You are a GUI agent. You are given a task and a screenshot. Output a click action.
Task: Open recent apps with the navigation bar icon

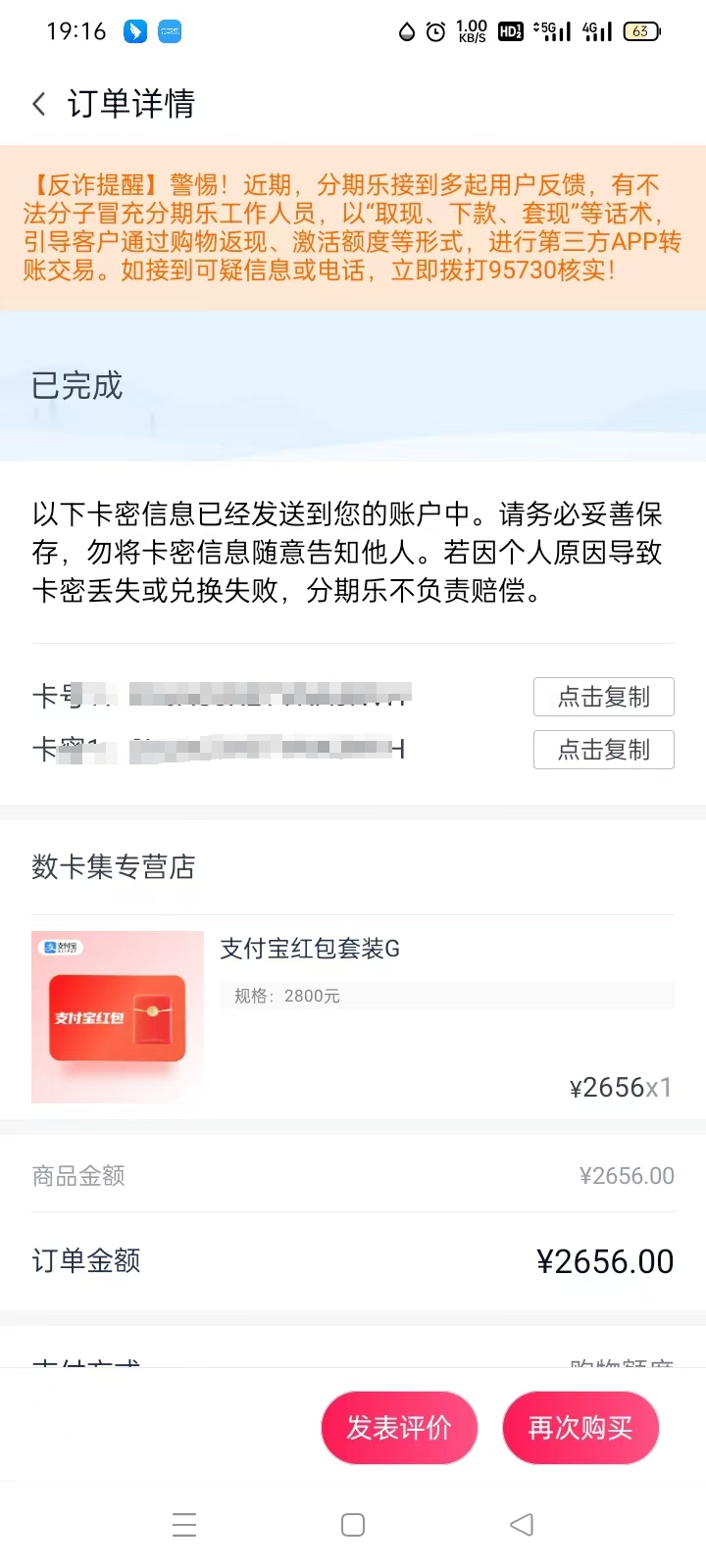click(x=184, y=1525)
